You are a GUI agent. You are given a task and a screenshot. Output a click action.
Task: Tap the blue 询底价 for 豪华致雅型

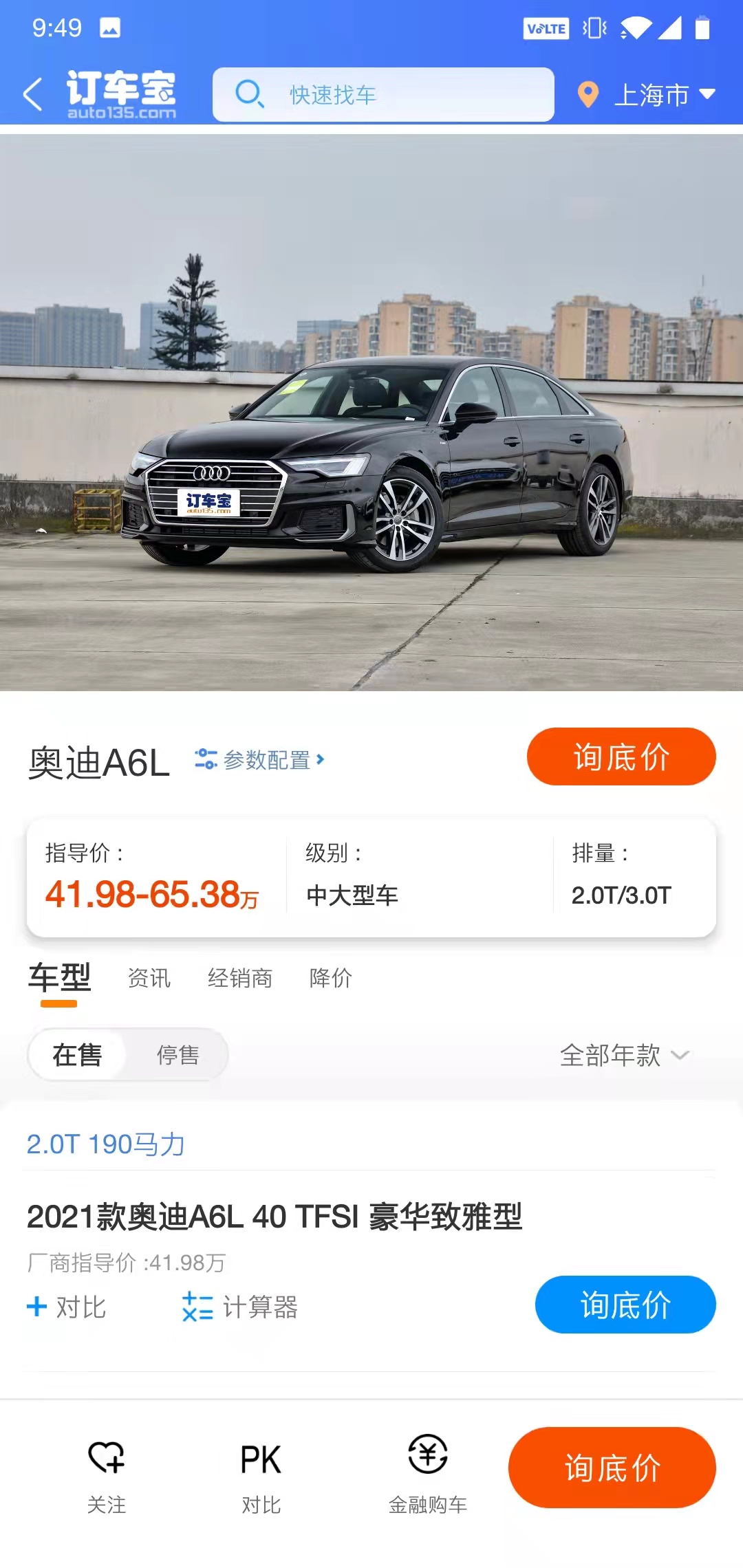(625, 1305)
